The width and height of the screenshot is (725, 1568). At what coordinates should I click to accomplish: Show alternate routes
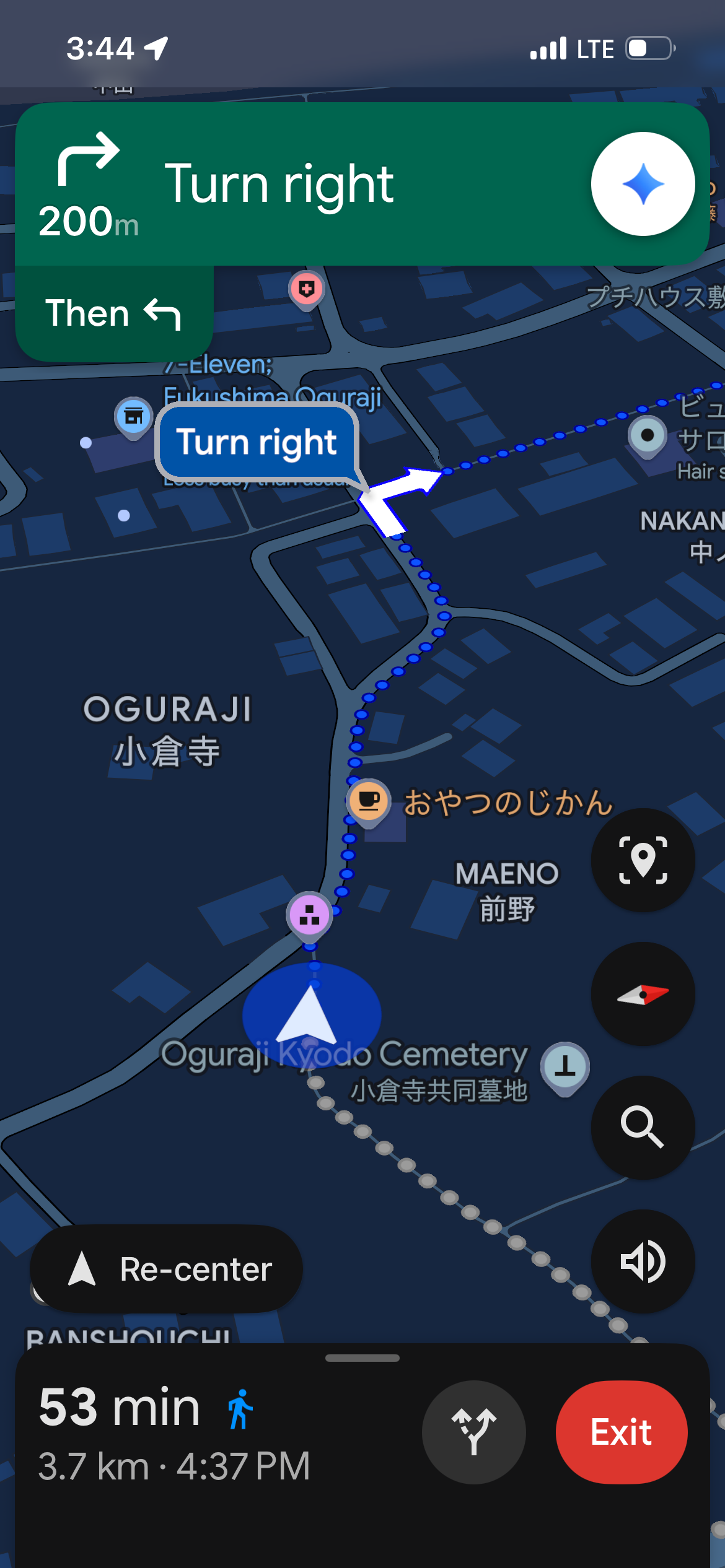click(473, 1432)
